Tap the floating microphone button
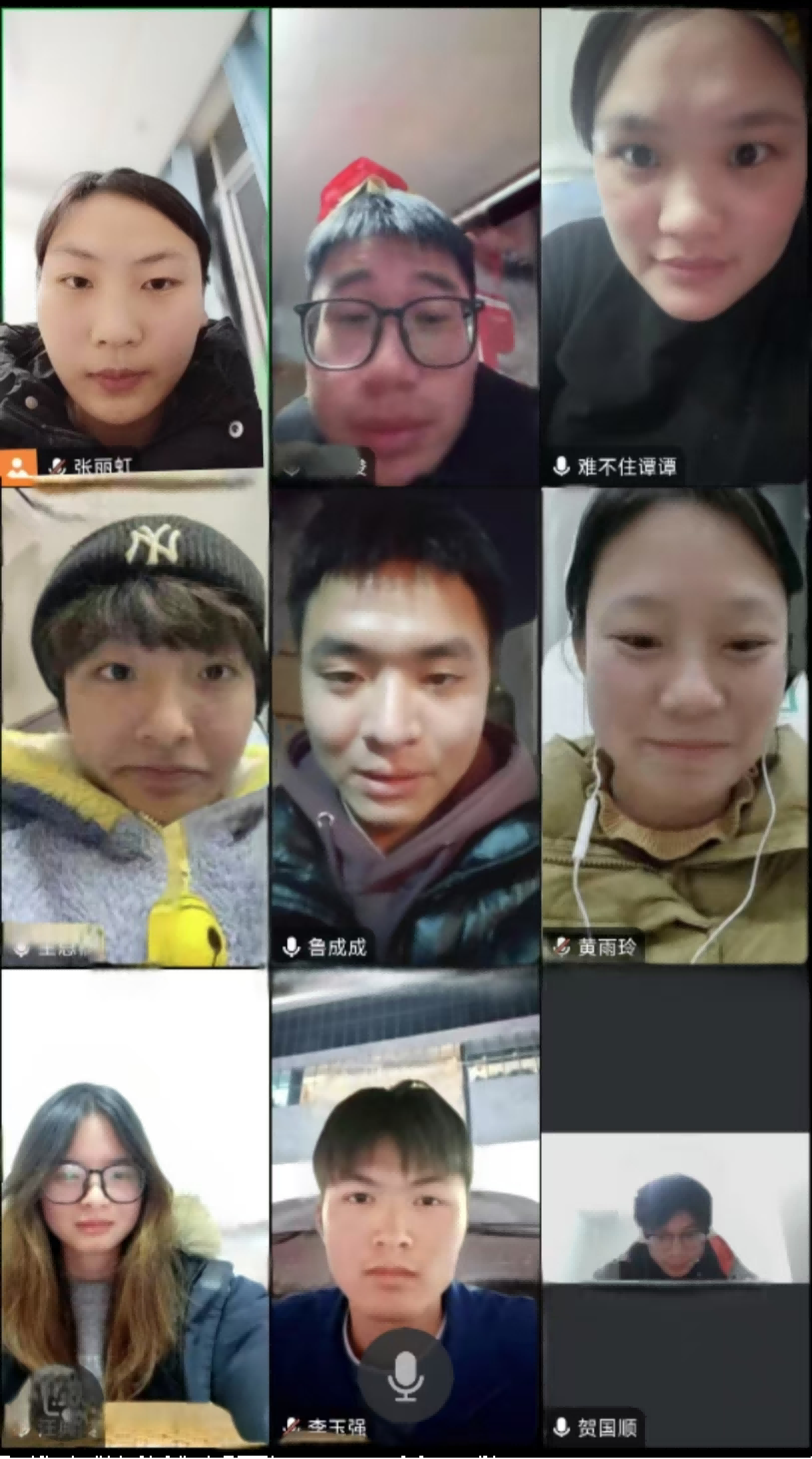 405,1376
